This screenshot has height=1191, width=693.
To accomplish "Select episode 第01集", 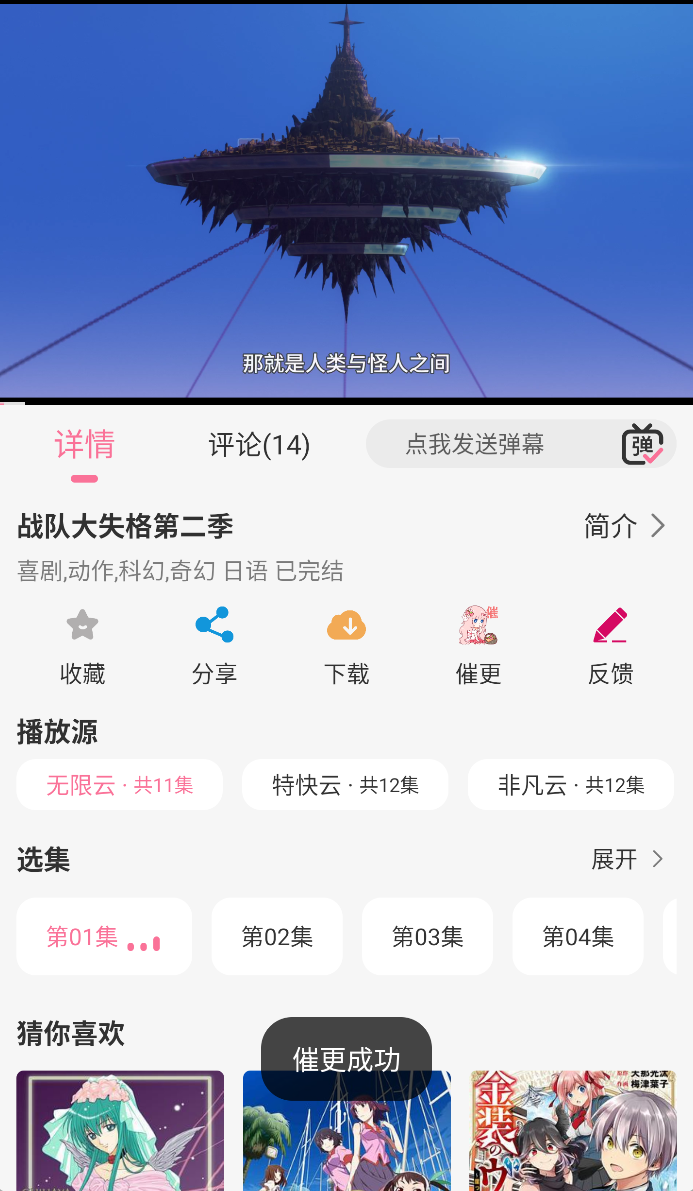I will (x=103, y=937).
